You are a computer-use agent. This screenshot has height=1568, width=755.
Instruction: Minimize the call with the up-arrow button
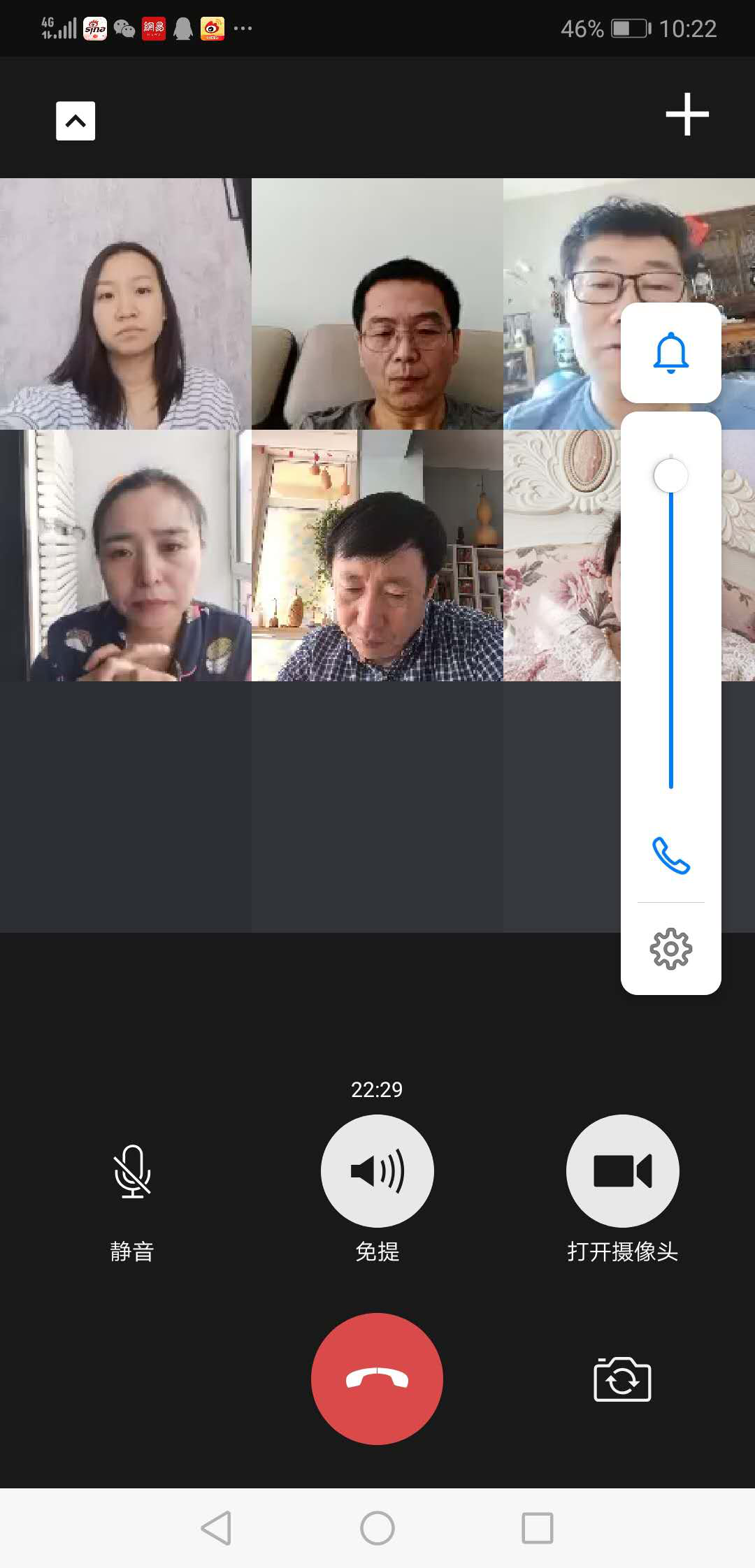(75, 121)
